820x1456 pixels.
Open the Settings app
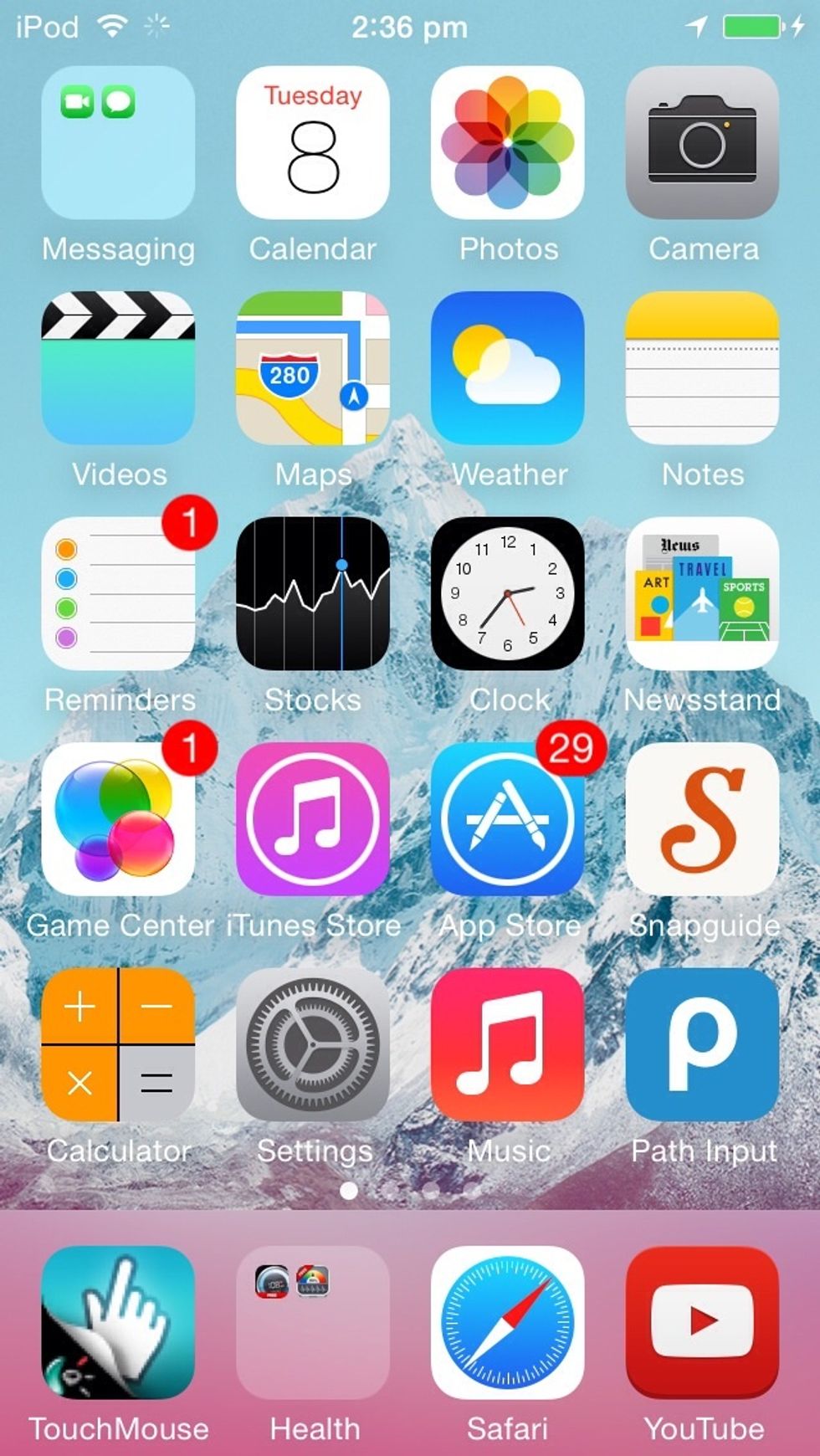pyautogui.click(x=312, y=1046)
